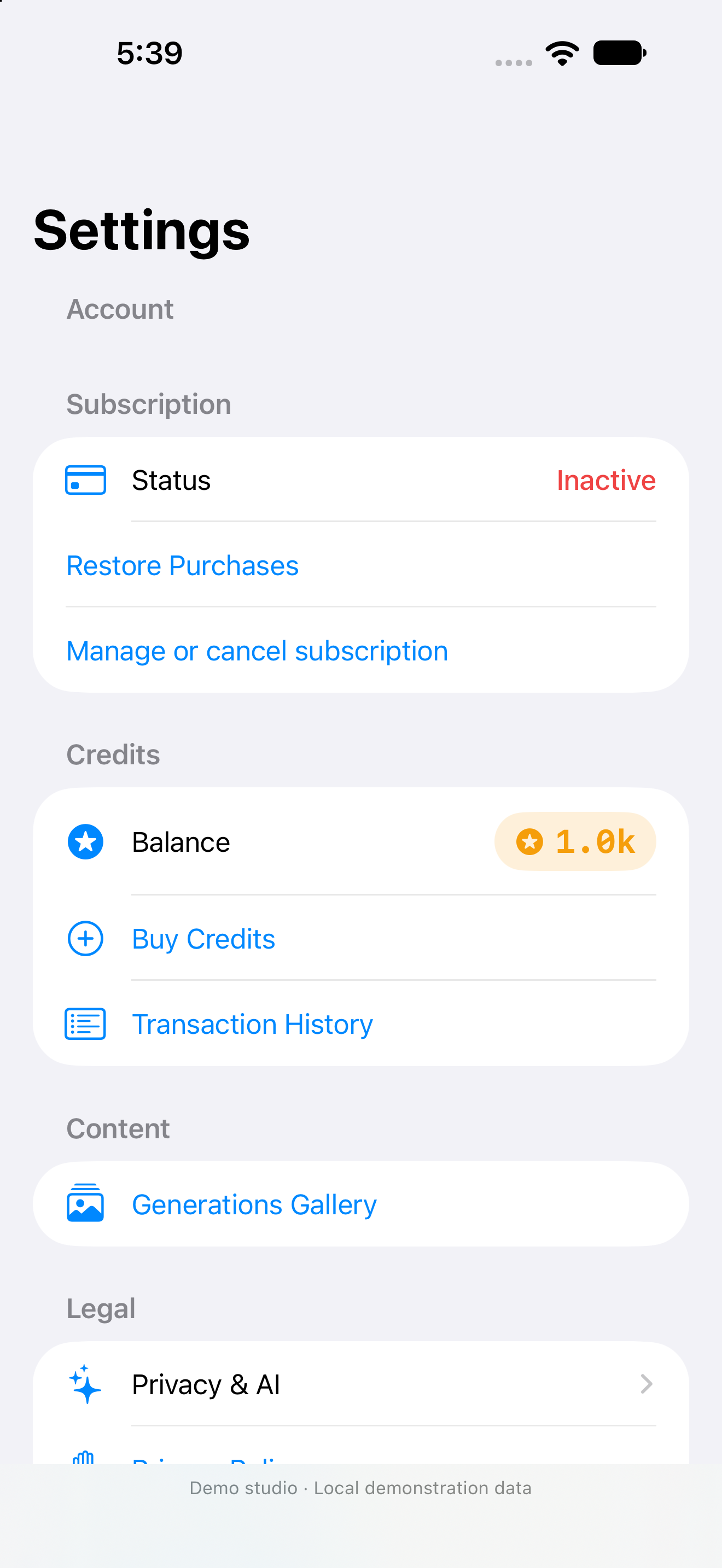Open the Generations Gallery
The width and height of the screenshot is (722, 1568).
coord(360,1204)
